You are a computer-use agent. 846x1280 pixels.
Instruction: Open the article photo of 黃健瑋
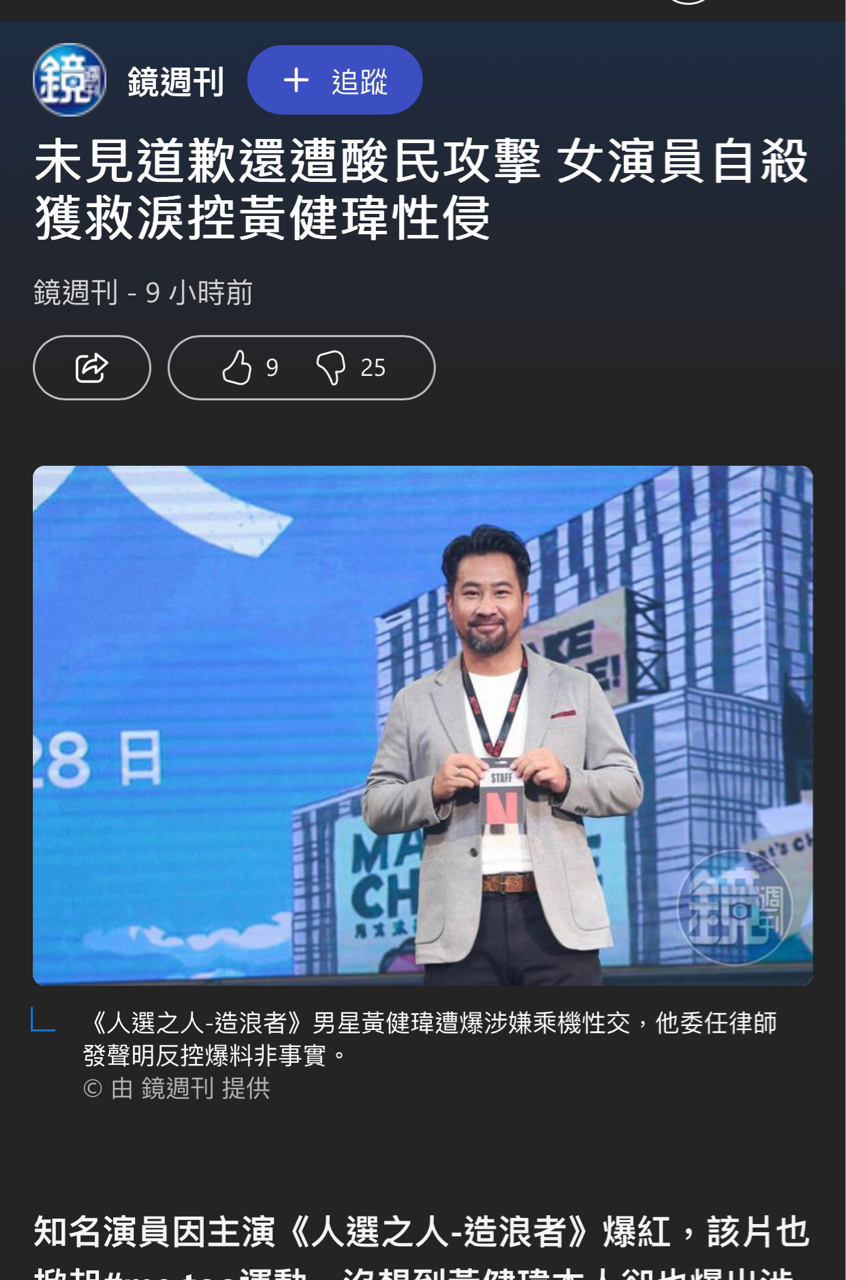pyautogui.click(x=422, y=725)
